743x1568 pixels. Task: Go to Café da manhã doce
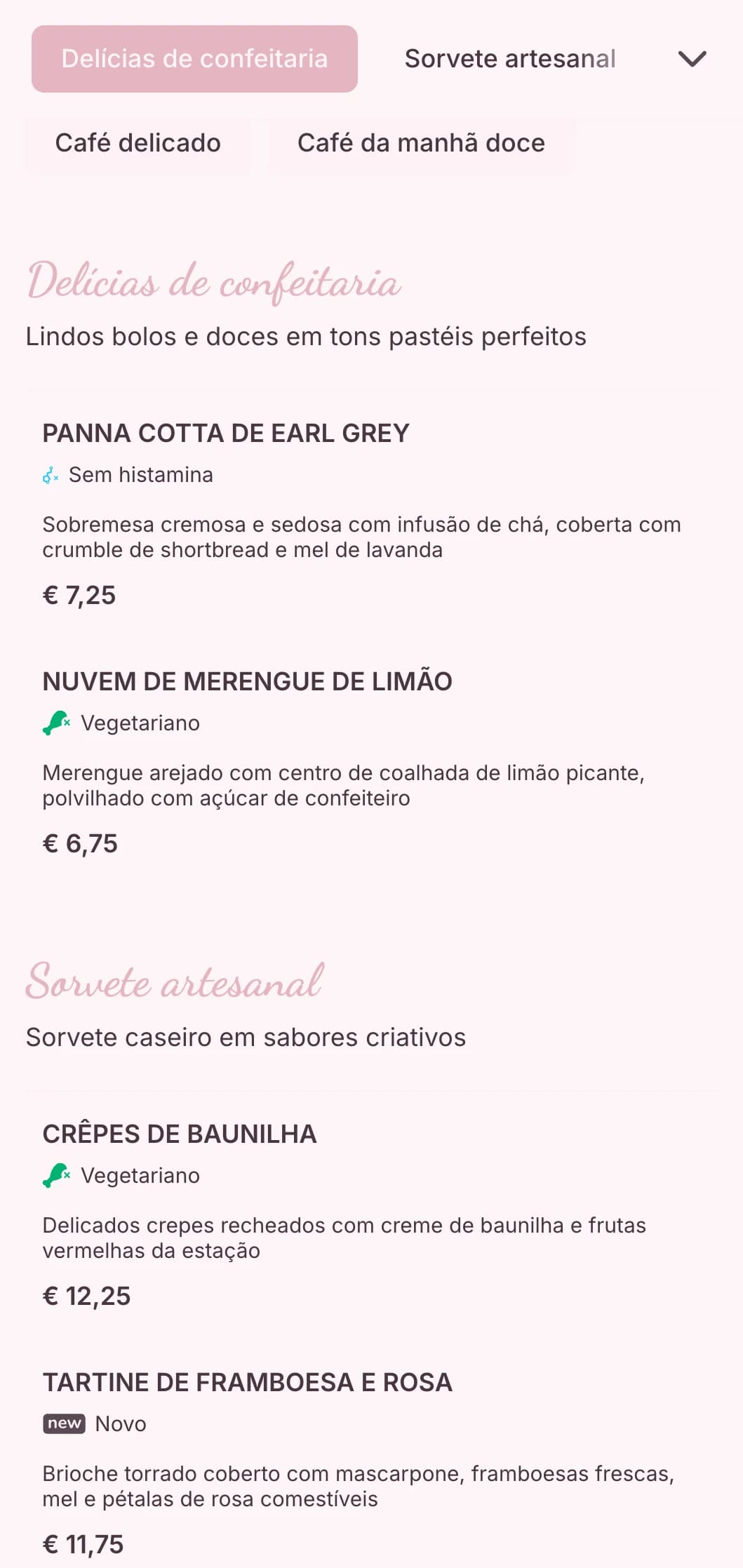[x=421, y=143]
